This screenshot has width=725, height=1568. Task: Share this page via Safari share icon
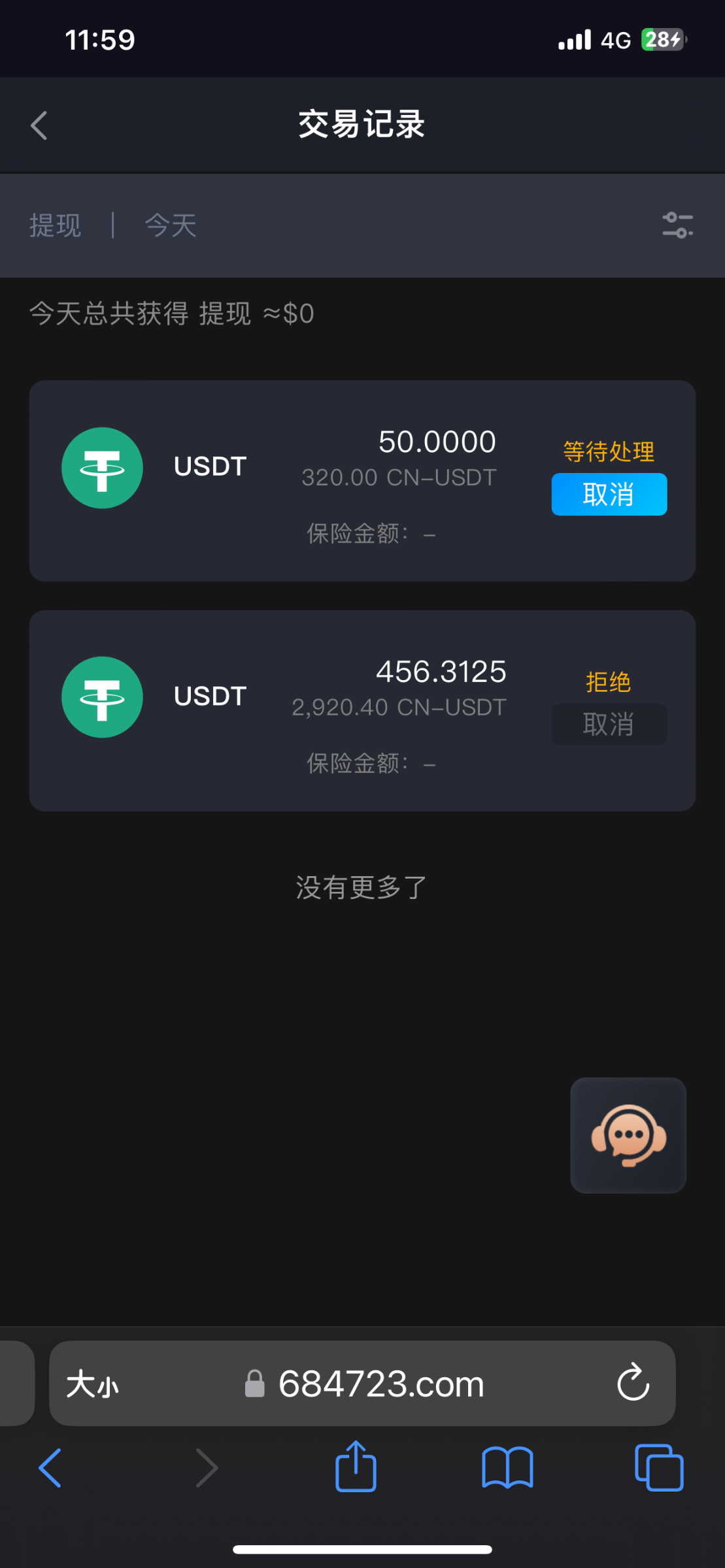pyautogui.click(x=356, y=1467)
